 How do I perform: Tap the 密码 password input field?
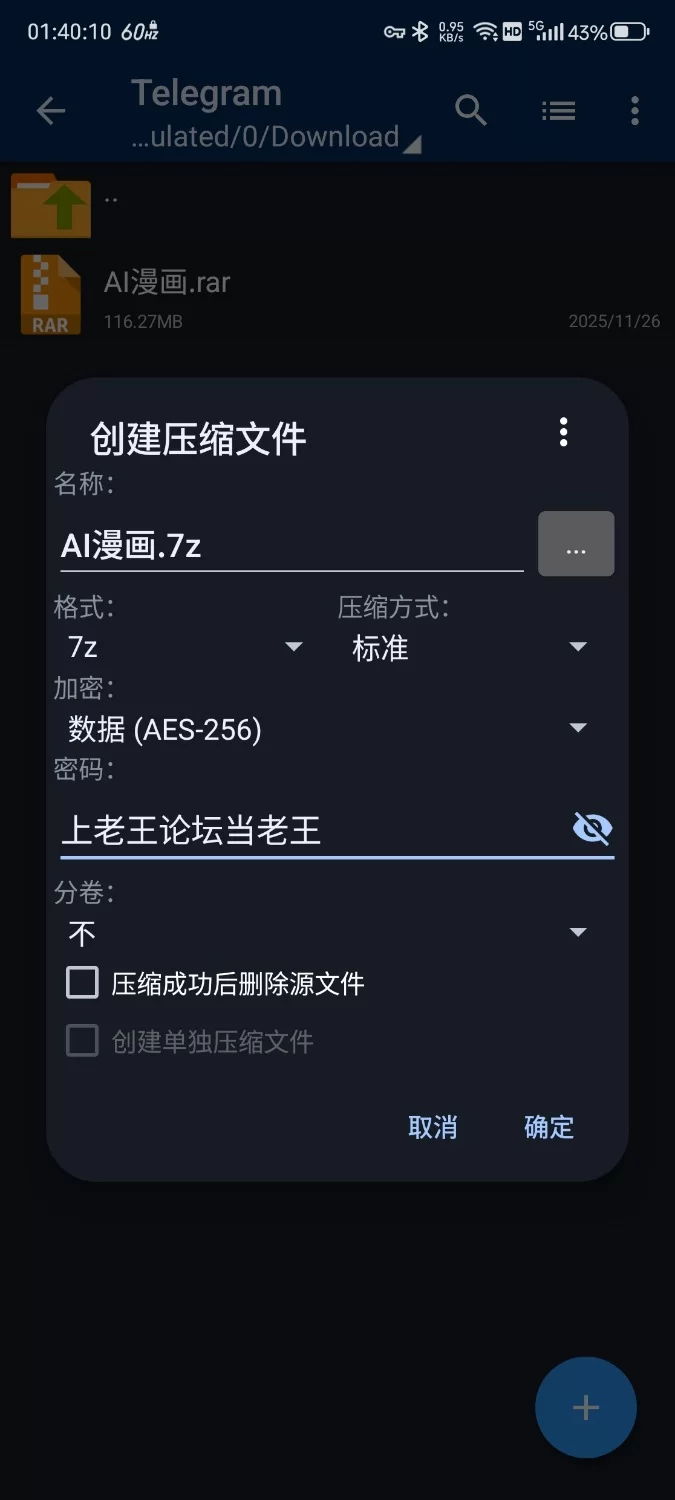(300, 830)
